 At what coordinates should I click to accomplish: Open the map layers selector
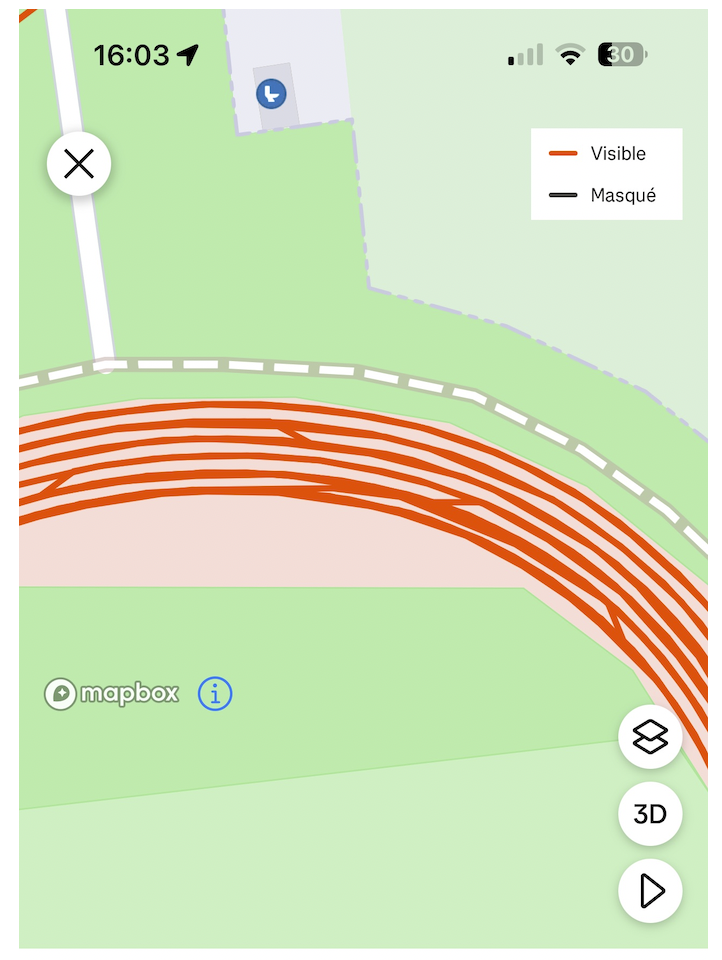(x=650, y=737)
